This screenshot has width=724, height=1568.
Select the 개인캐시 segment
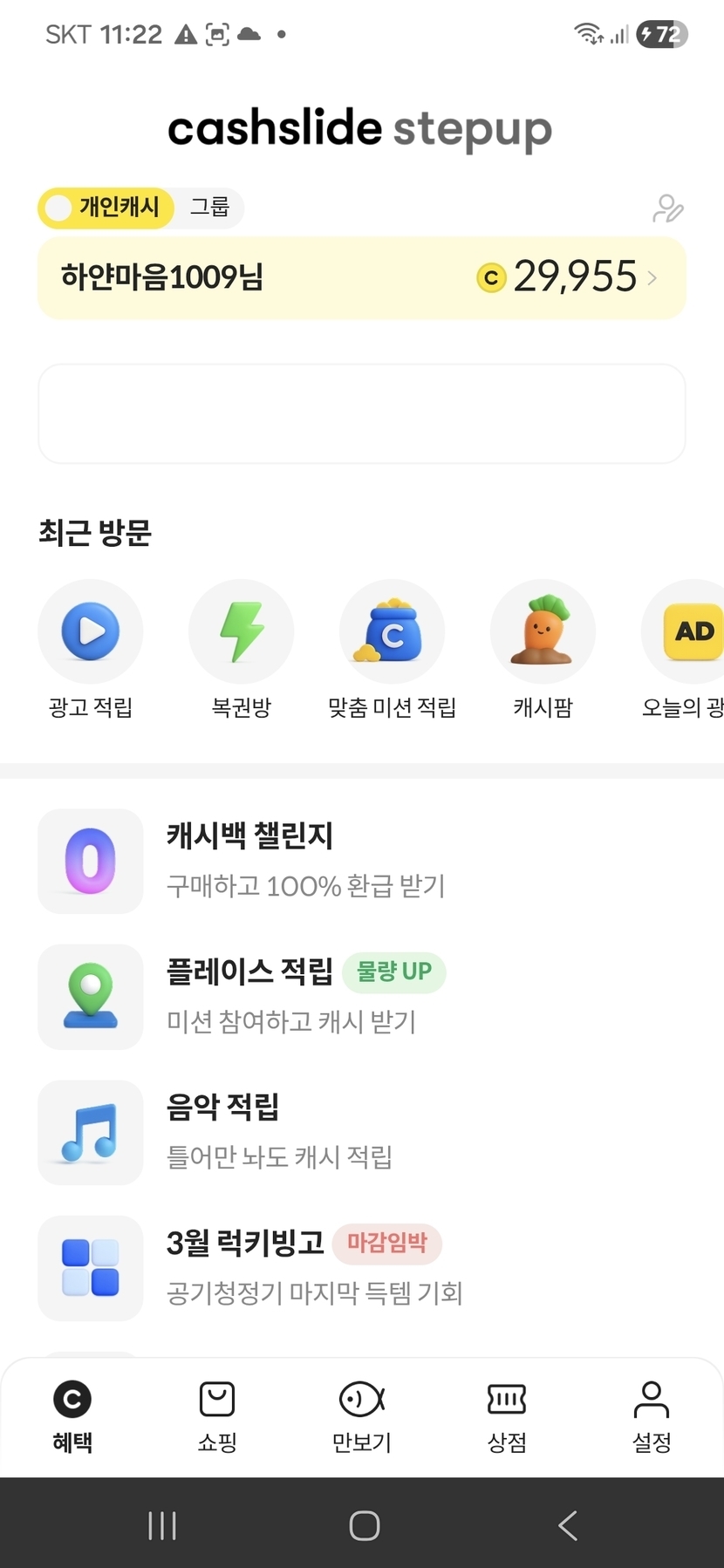(x=107, y=208)
